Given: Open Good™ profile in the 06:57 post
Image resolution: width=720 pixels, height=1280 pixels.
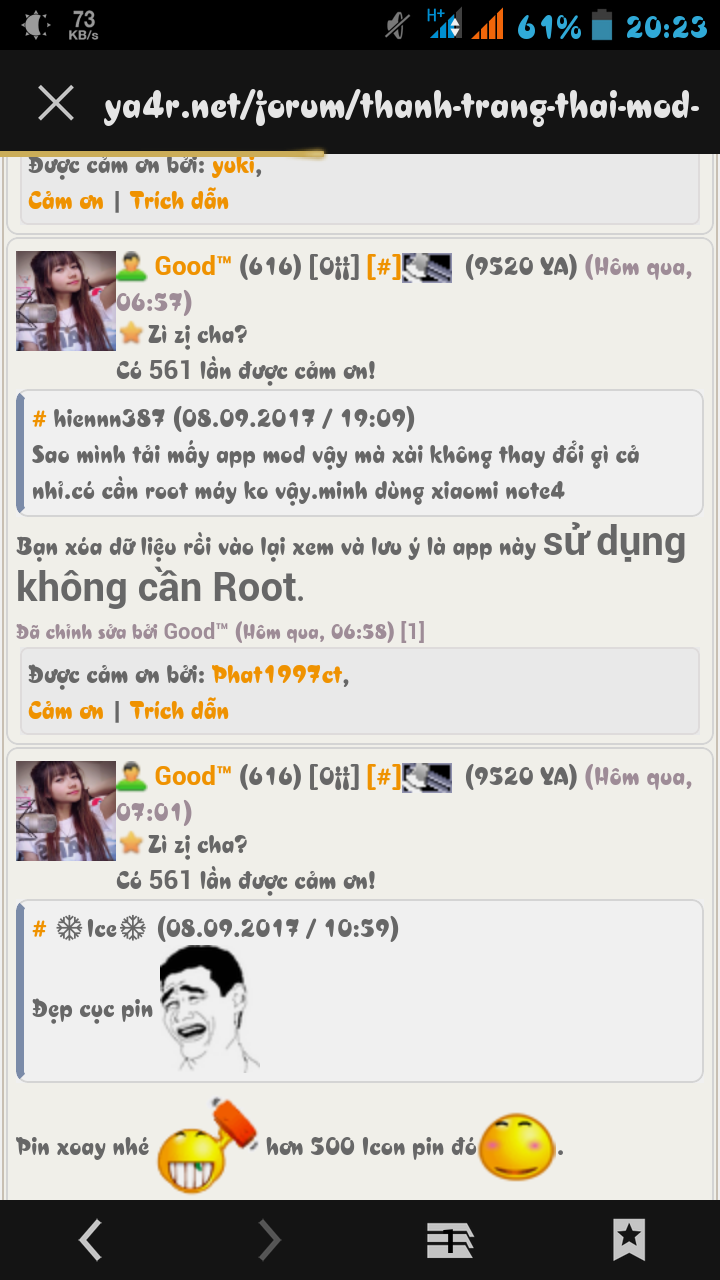Looking at the screenshot, I should (193, 267).
